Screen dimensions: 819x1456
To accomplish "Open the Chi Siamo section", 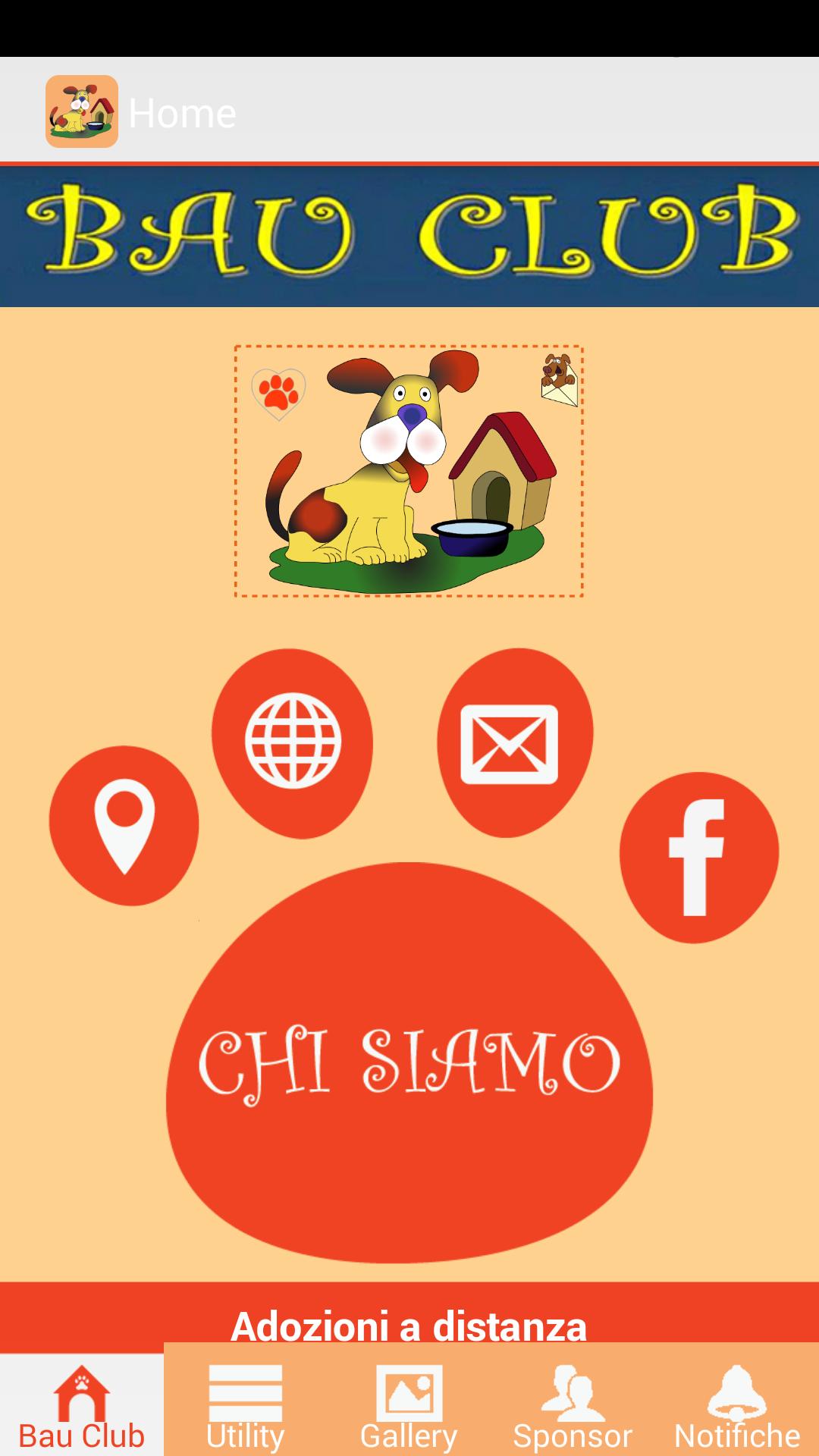I will [x=409, y=1062].
